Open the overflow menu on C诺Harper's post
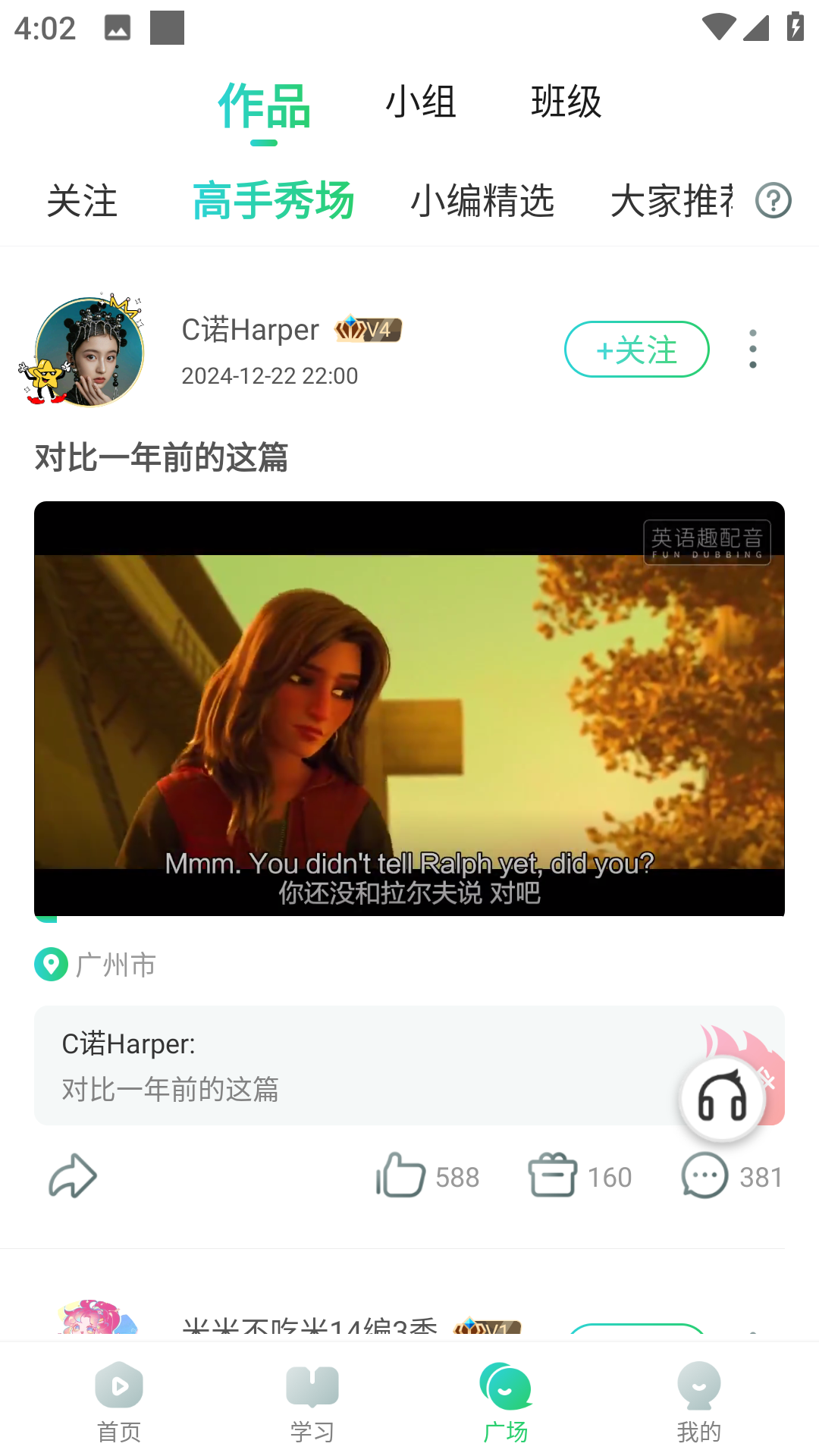Viewport: 819px width, 1456px height. point(752,350)
